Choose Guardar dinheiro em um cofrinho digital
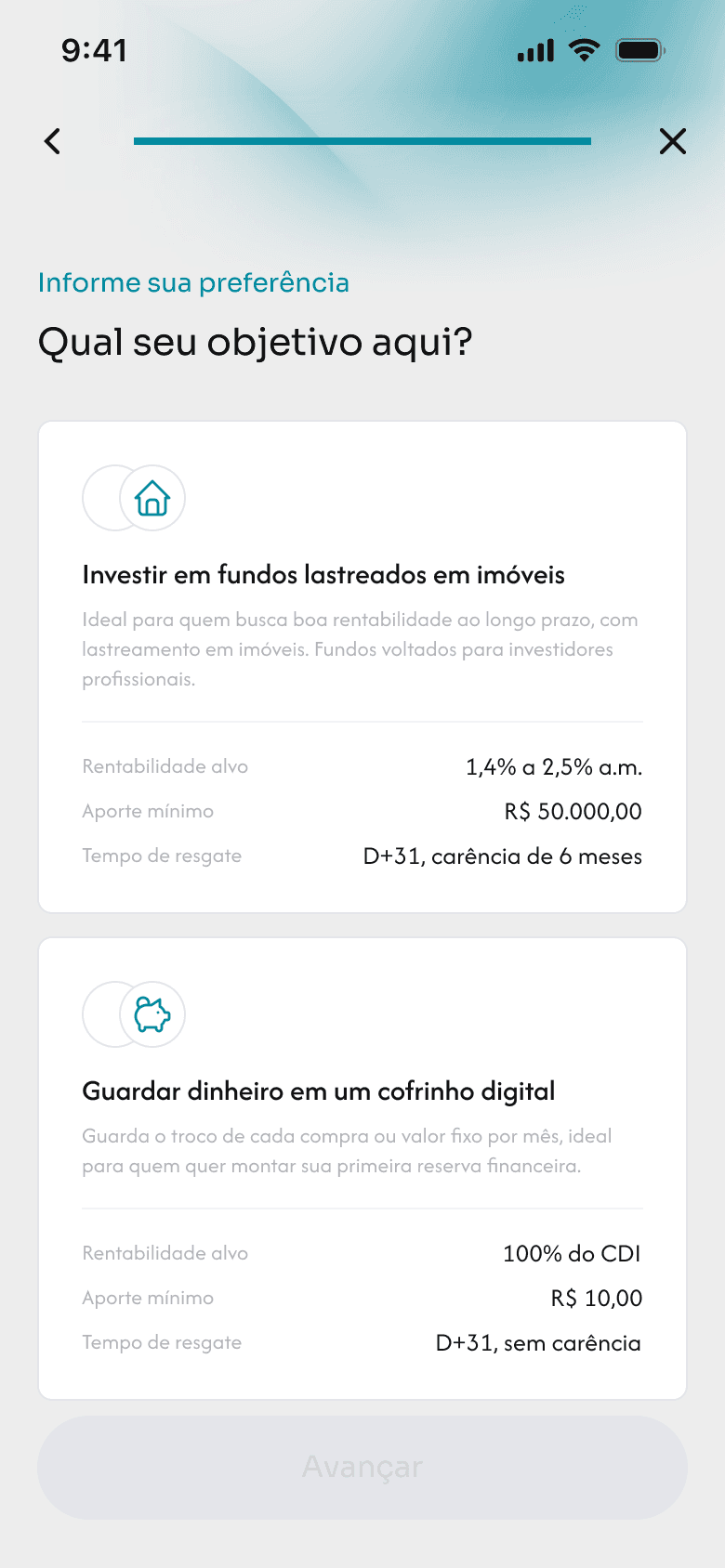 [362, 1168]
